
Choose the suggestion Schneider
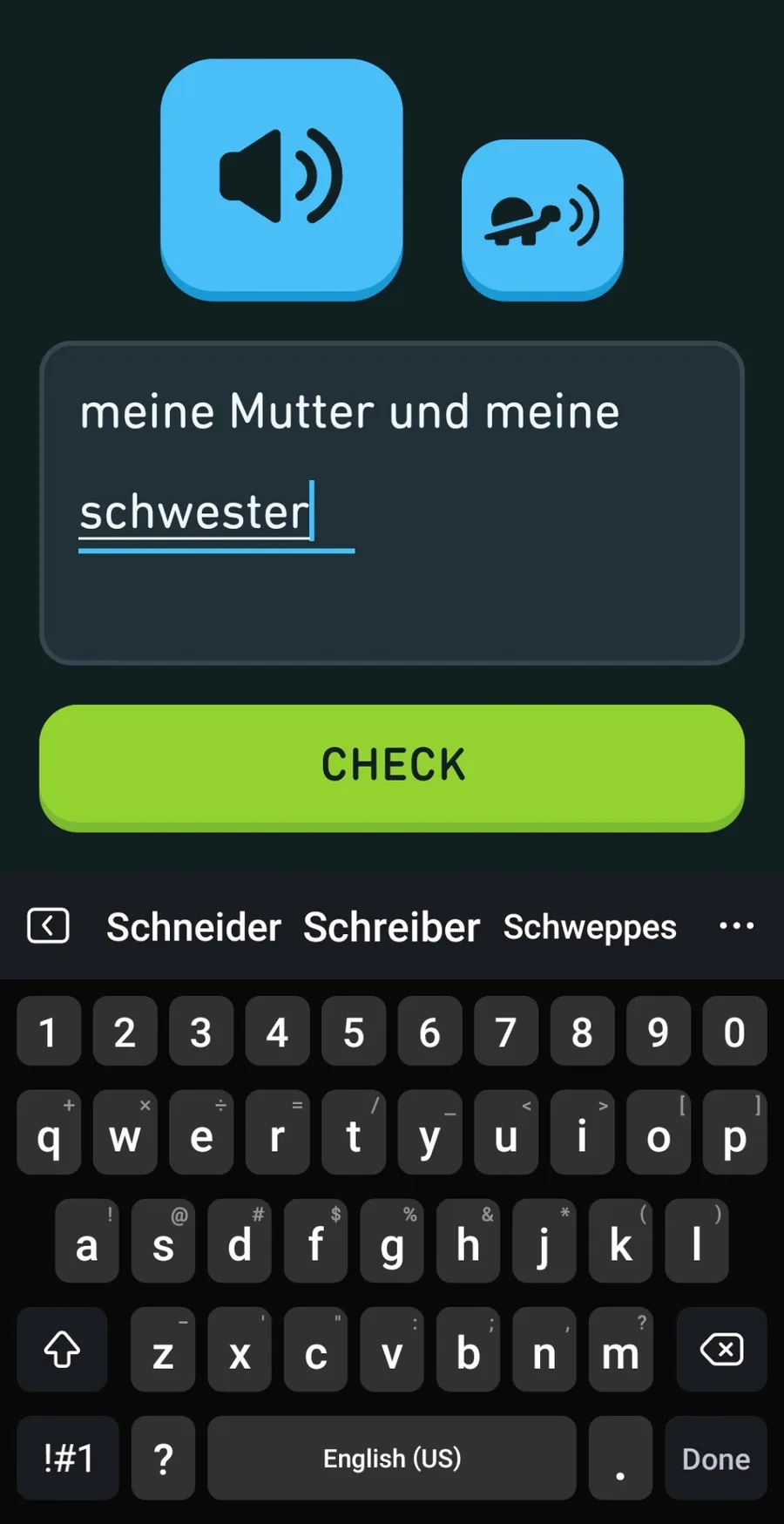point(193,927)
